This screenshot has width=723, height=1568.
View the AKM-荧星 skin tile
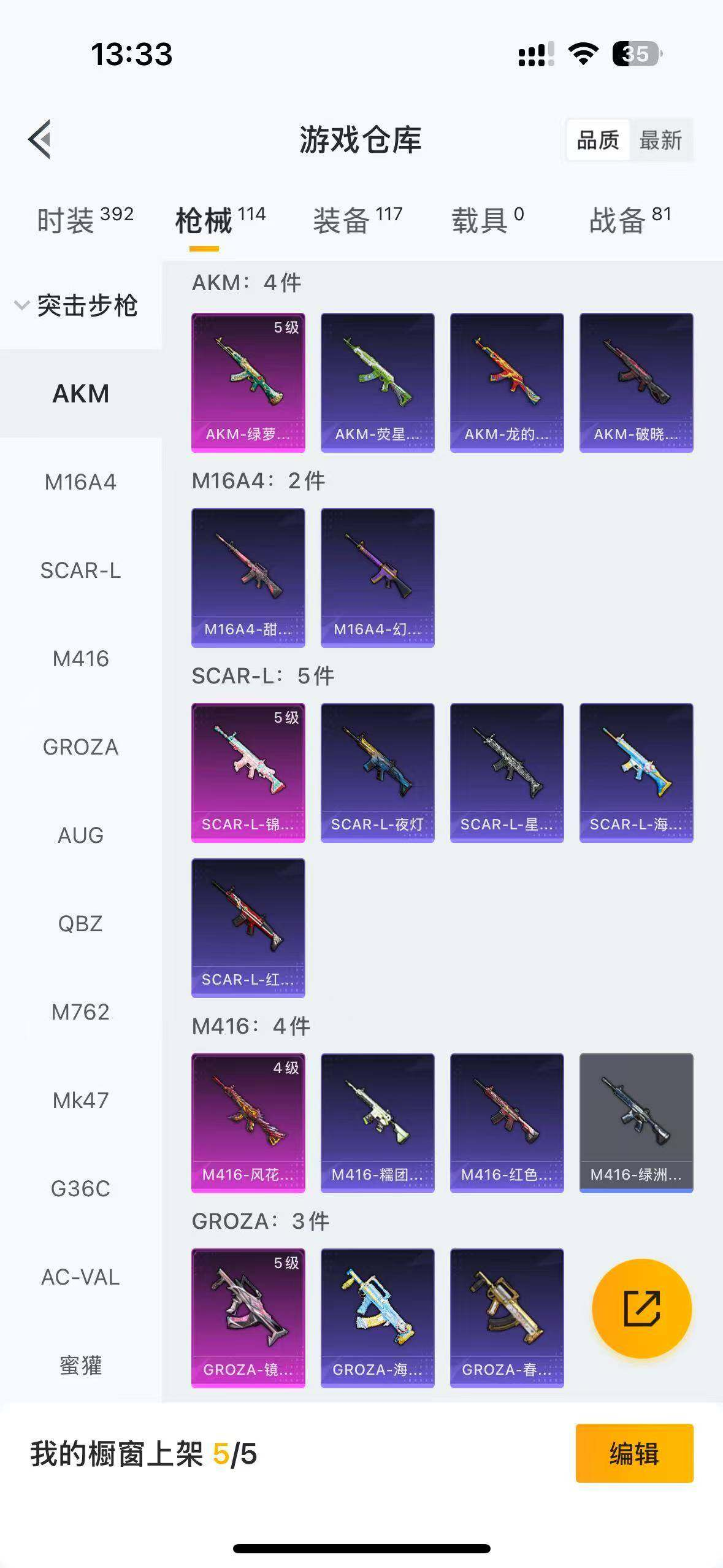[x=378, y=383]
